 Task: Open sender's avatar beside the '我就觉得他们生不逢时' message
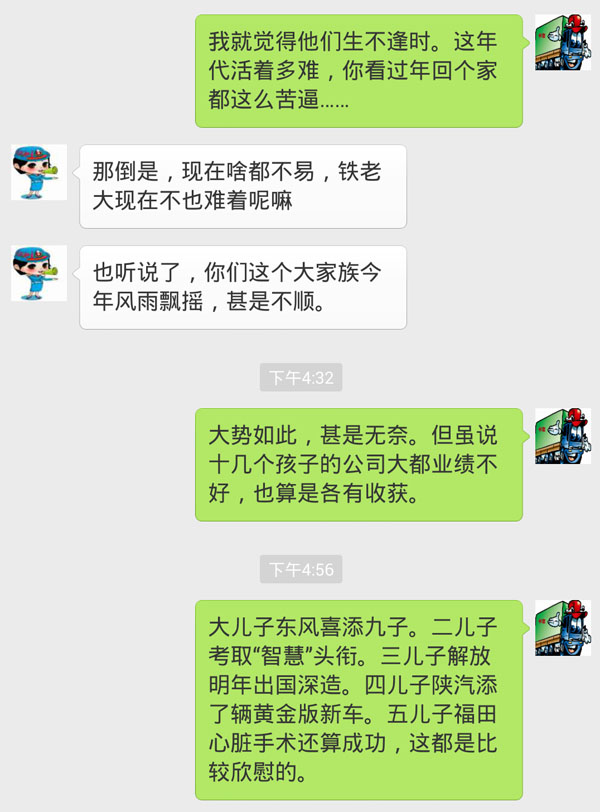tap(562, 42)
